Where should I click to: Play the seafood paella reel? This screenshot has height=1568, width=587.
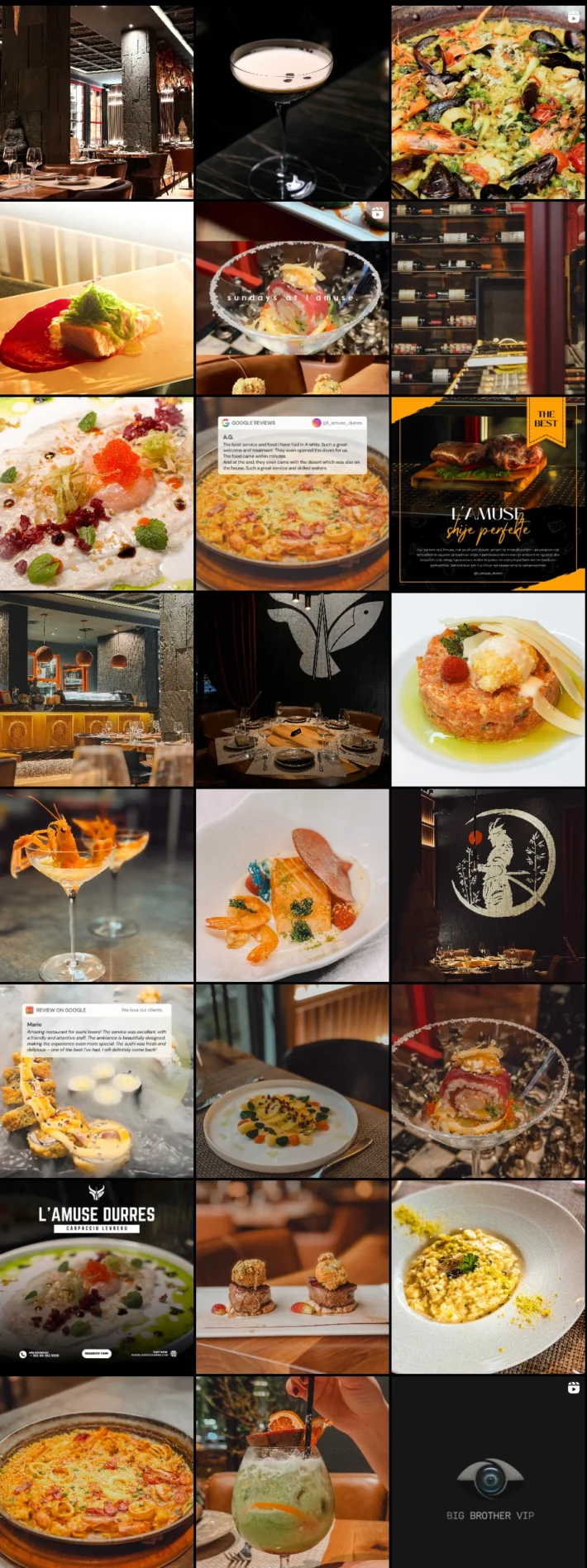[488, 102]
